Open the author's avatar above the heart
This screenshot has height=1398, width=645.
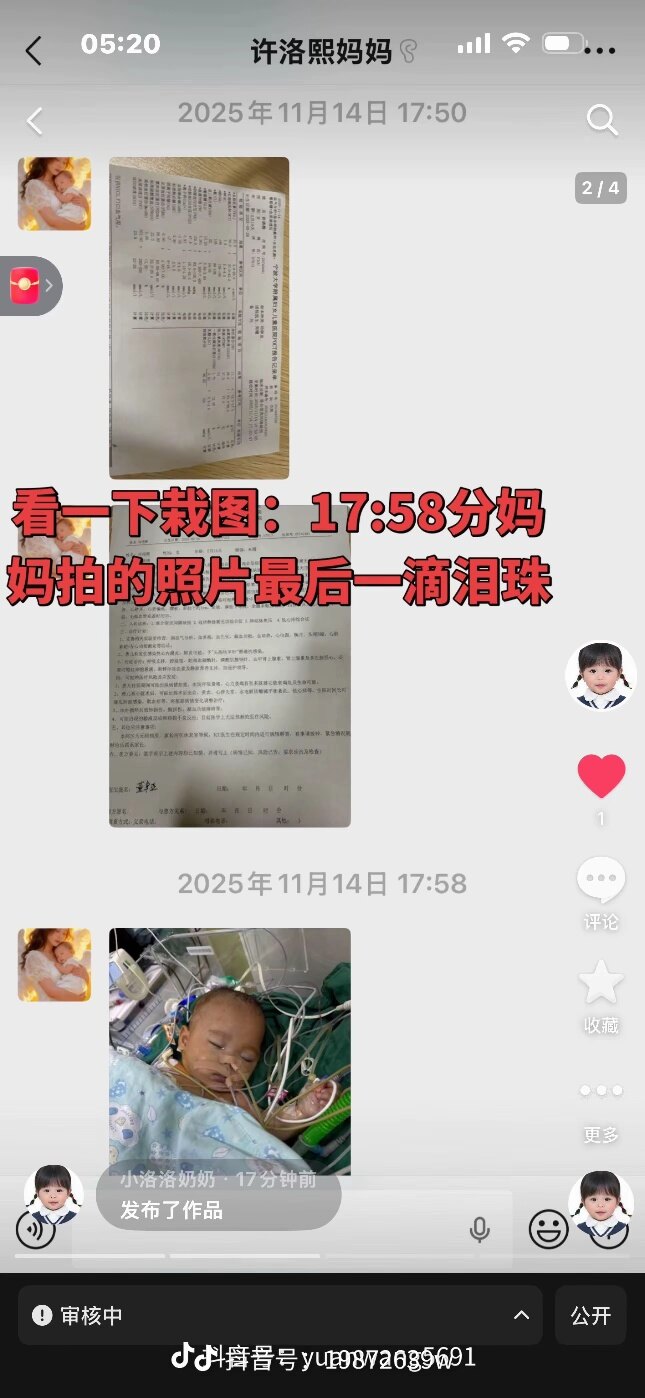coord(601,676)
